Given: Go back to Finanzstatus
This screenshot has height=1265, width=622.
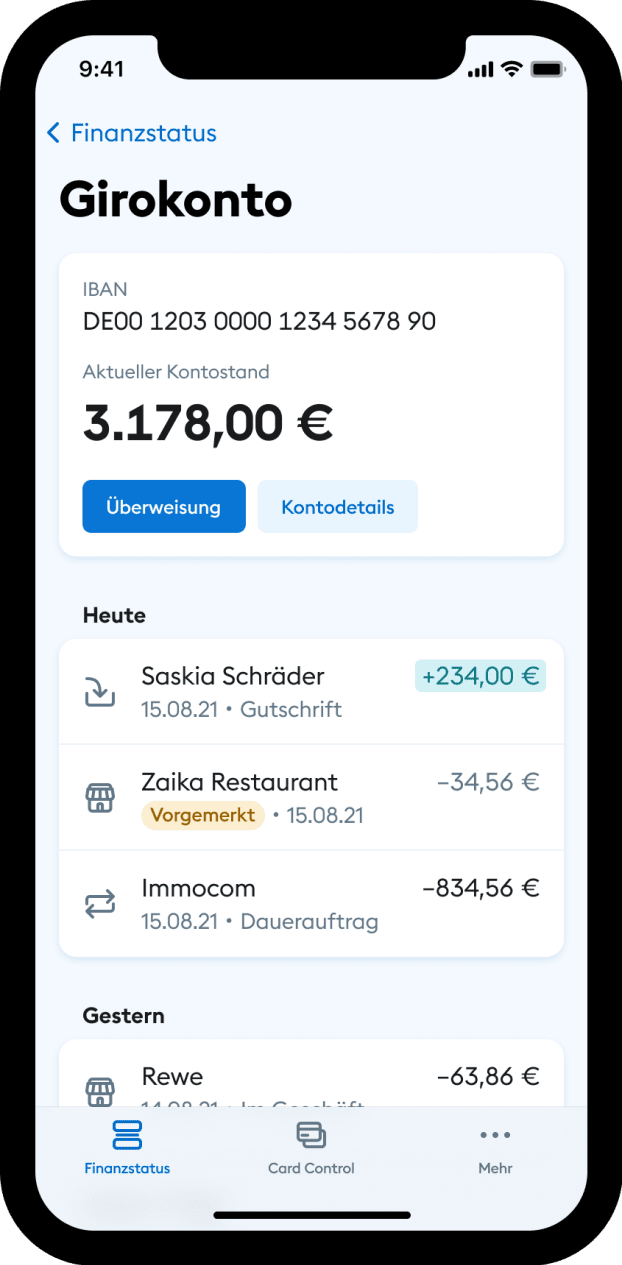Looking at the screenshot, I should pos(131,133).
